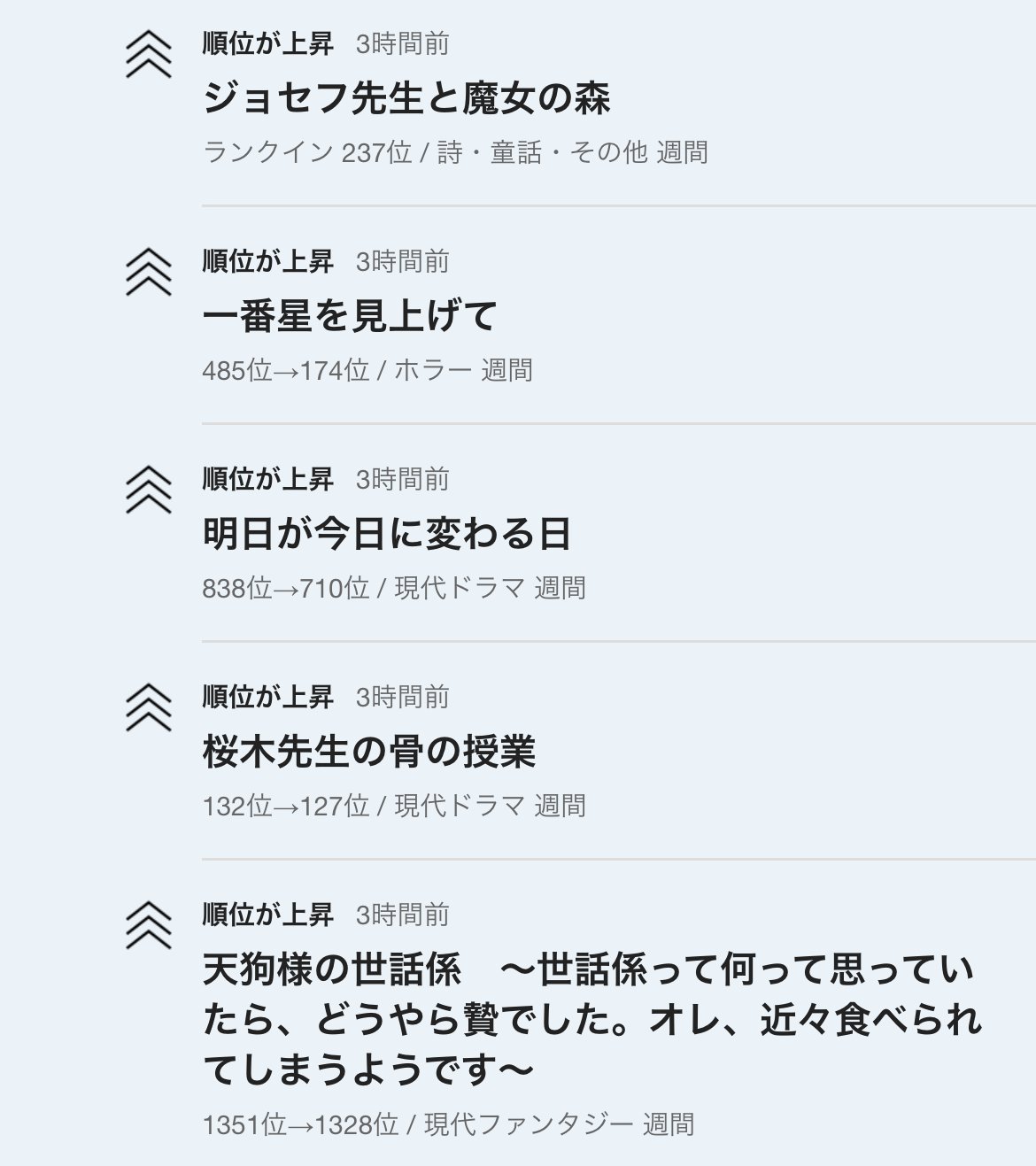This screenshot has width=1036, height=1166.
Task: Open the ranking notice for 一番星を見上げて
Action: 350,316
